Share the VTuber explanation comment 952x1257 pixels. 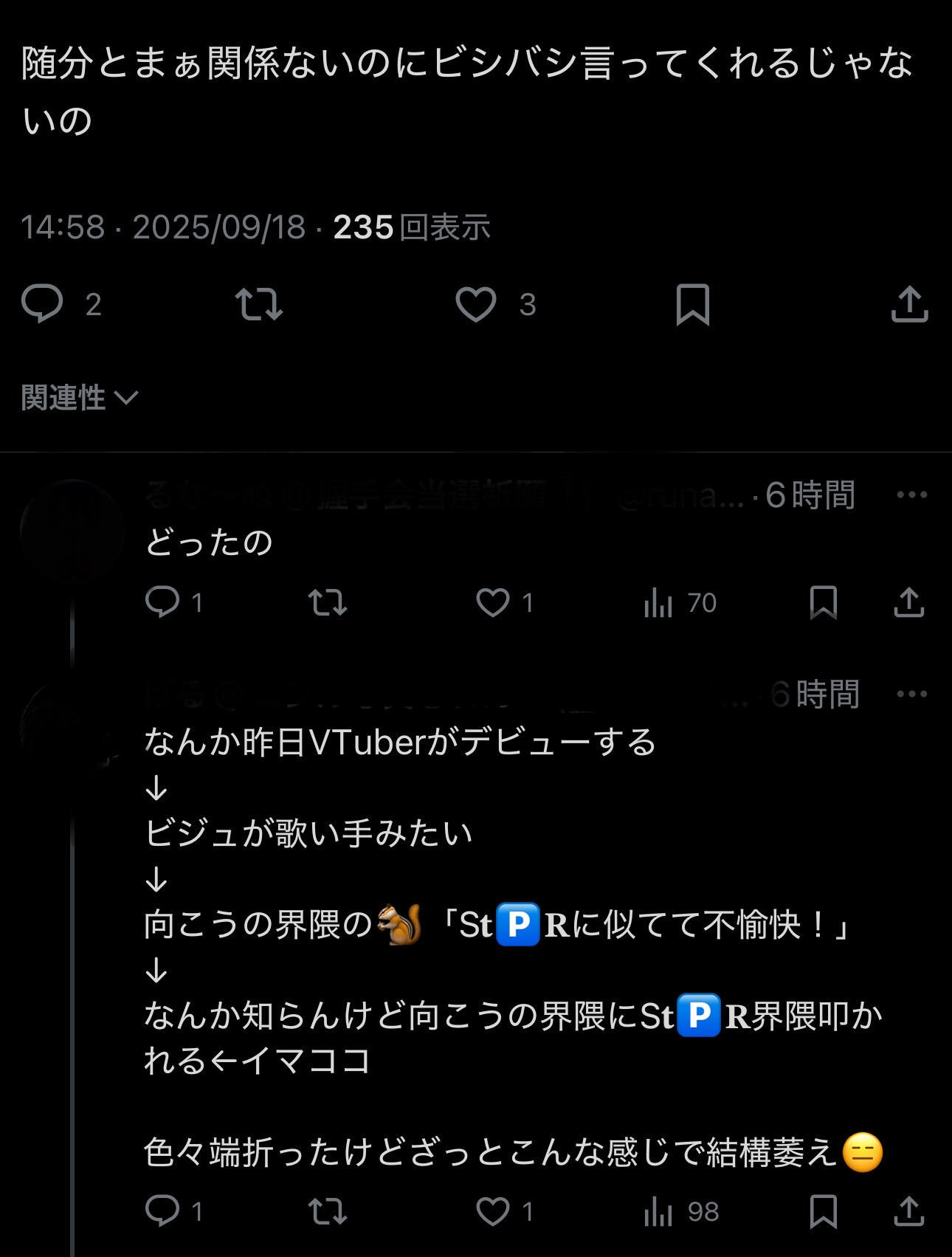click(909, 1211)
